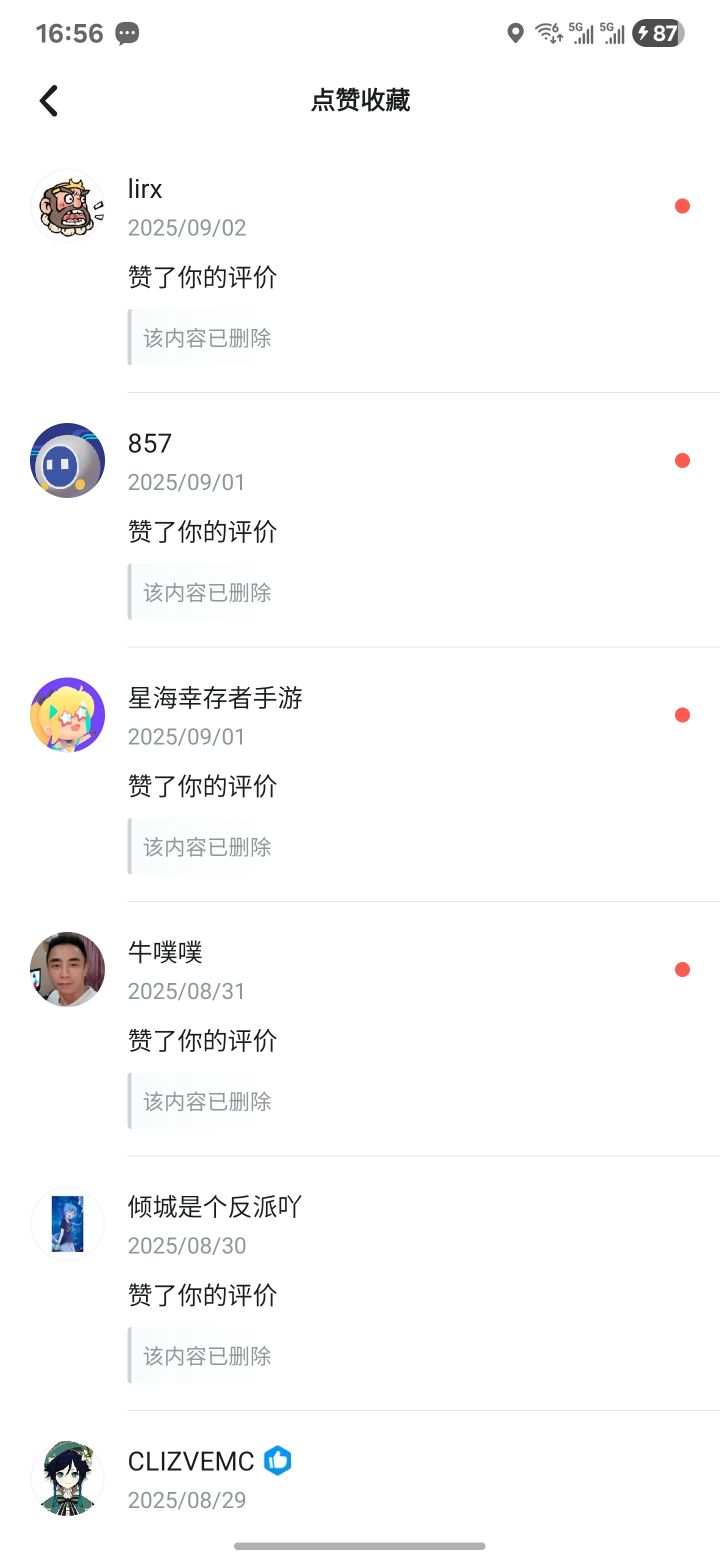Screen dimensions: 720x1560
Task: Tap 857's robot avatar
Action: pyautogui.click(x=68, y=460)
